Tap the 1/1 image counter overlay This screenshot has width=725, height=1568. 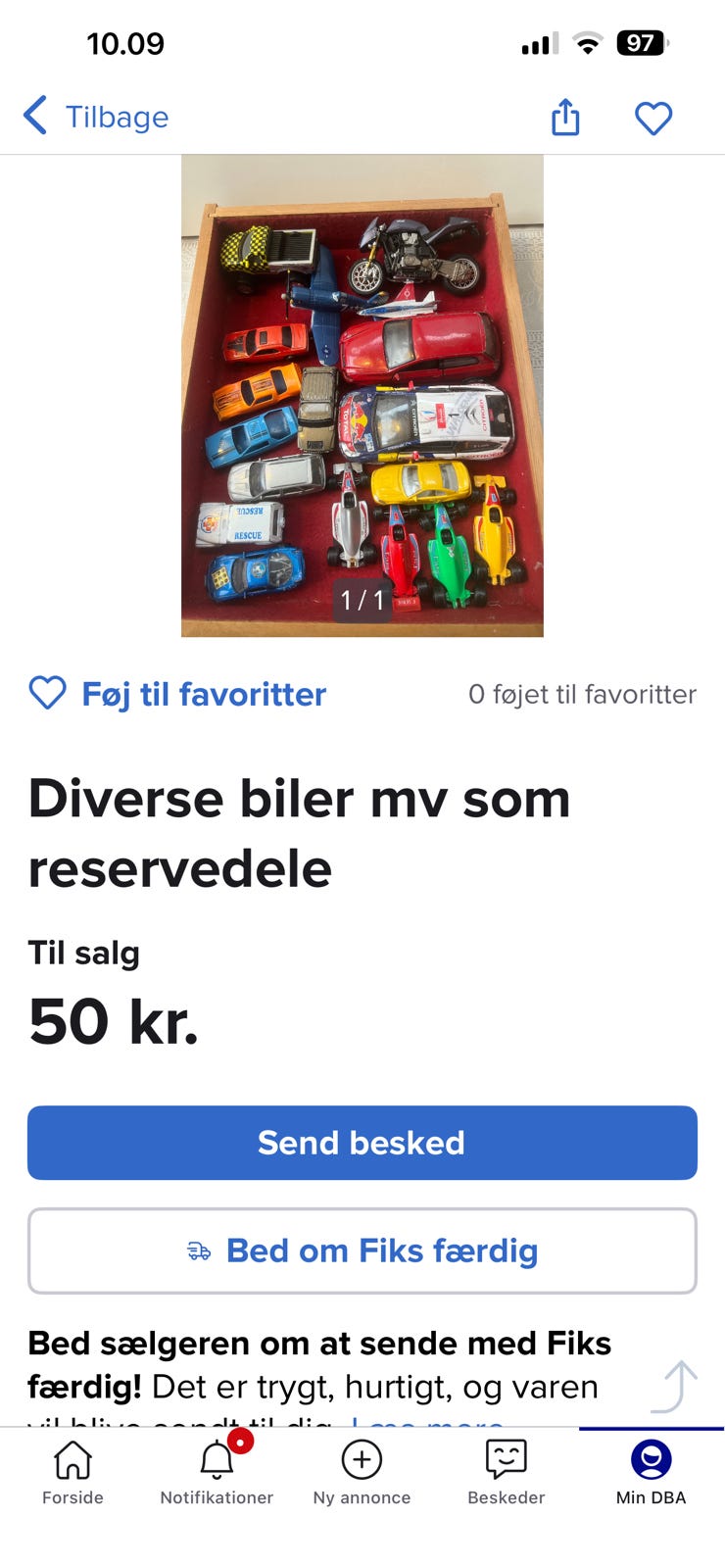pyautogui.click(x=362, y=600)
